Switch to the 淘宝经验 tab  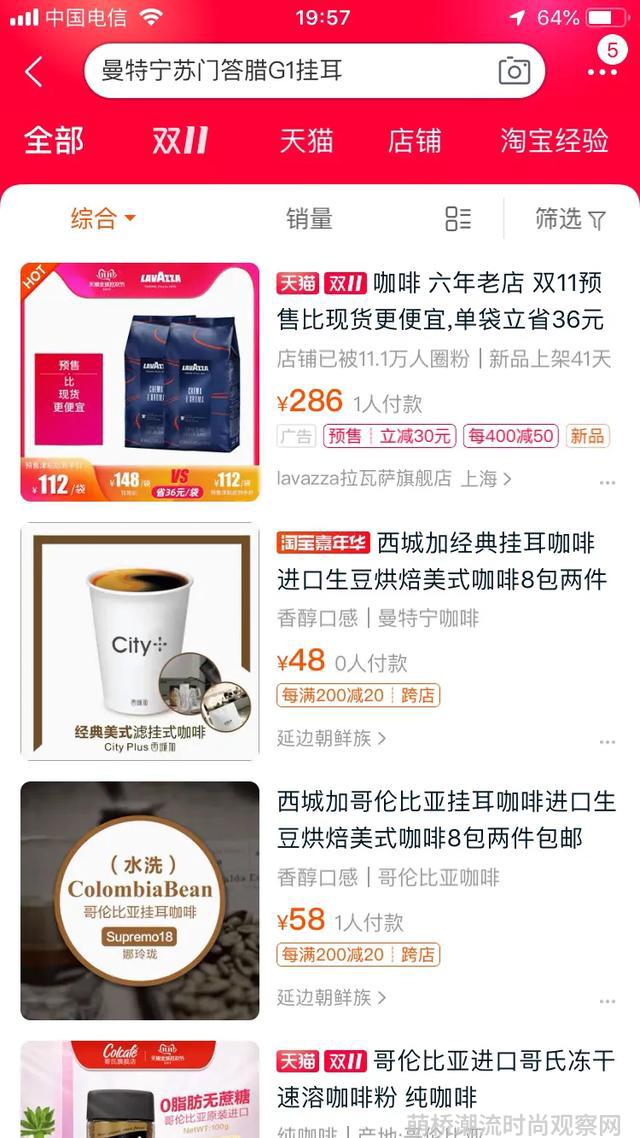click(554, 140)
